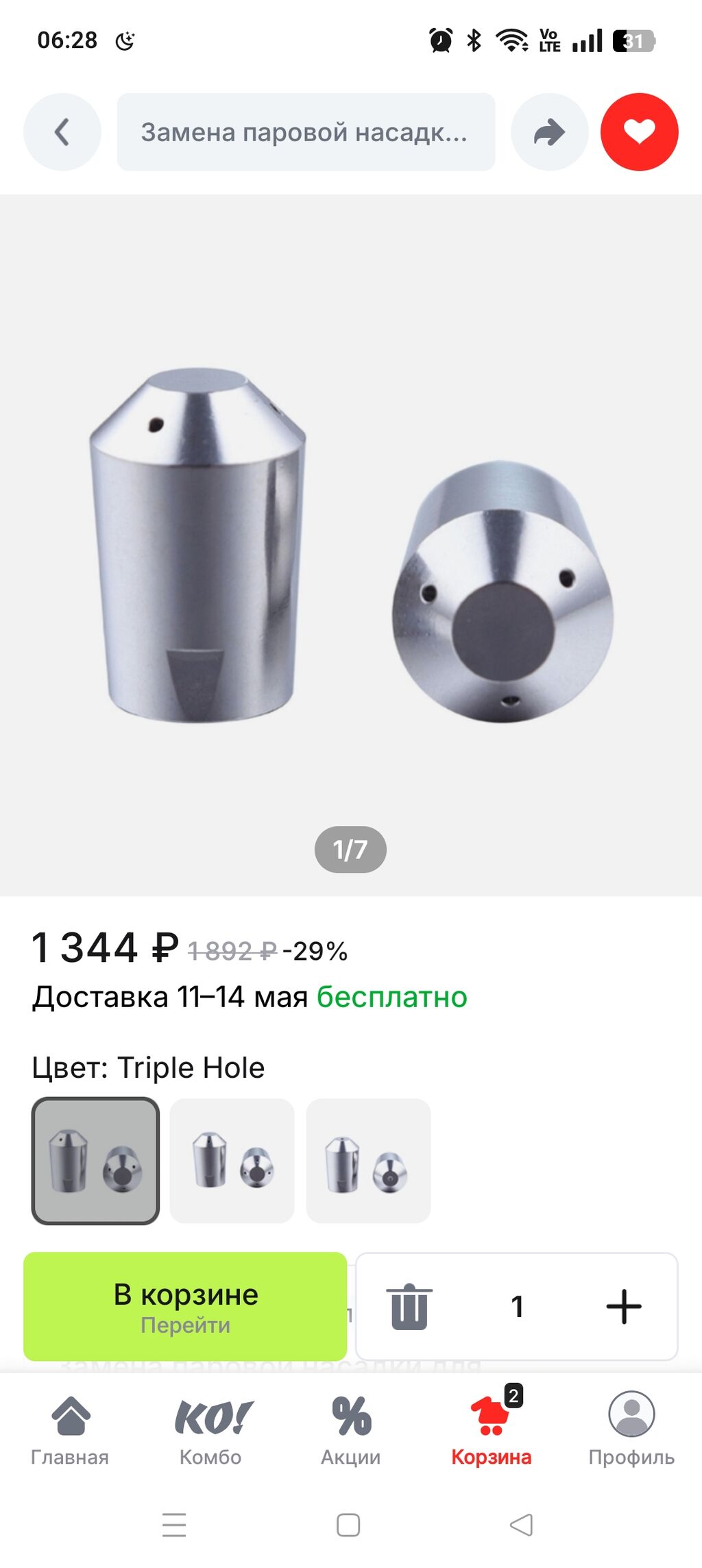Tap the search field with product title

click(306, 132)
